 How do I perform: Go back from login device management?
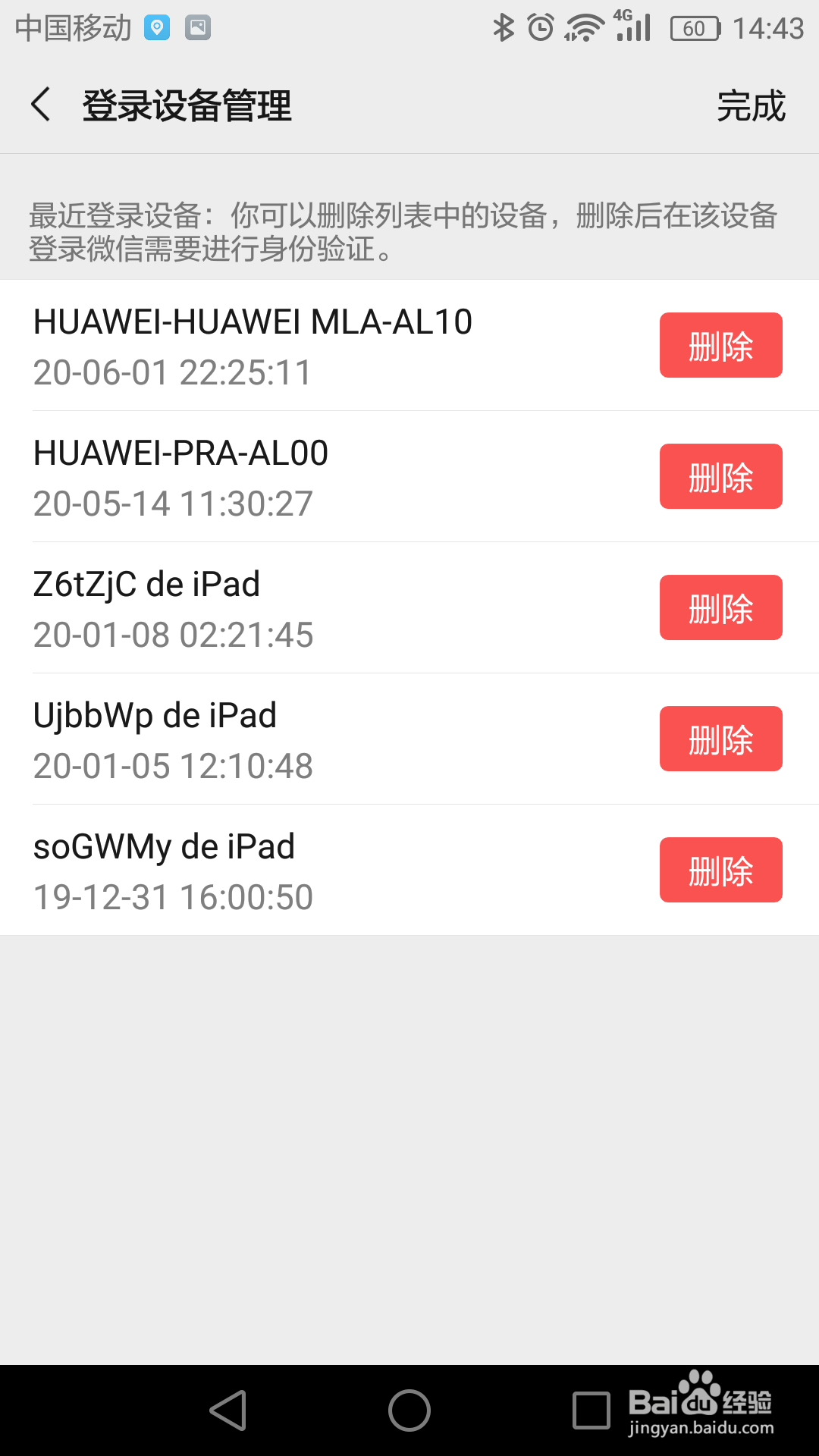click(x=41, y=105)
